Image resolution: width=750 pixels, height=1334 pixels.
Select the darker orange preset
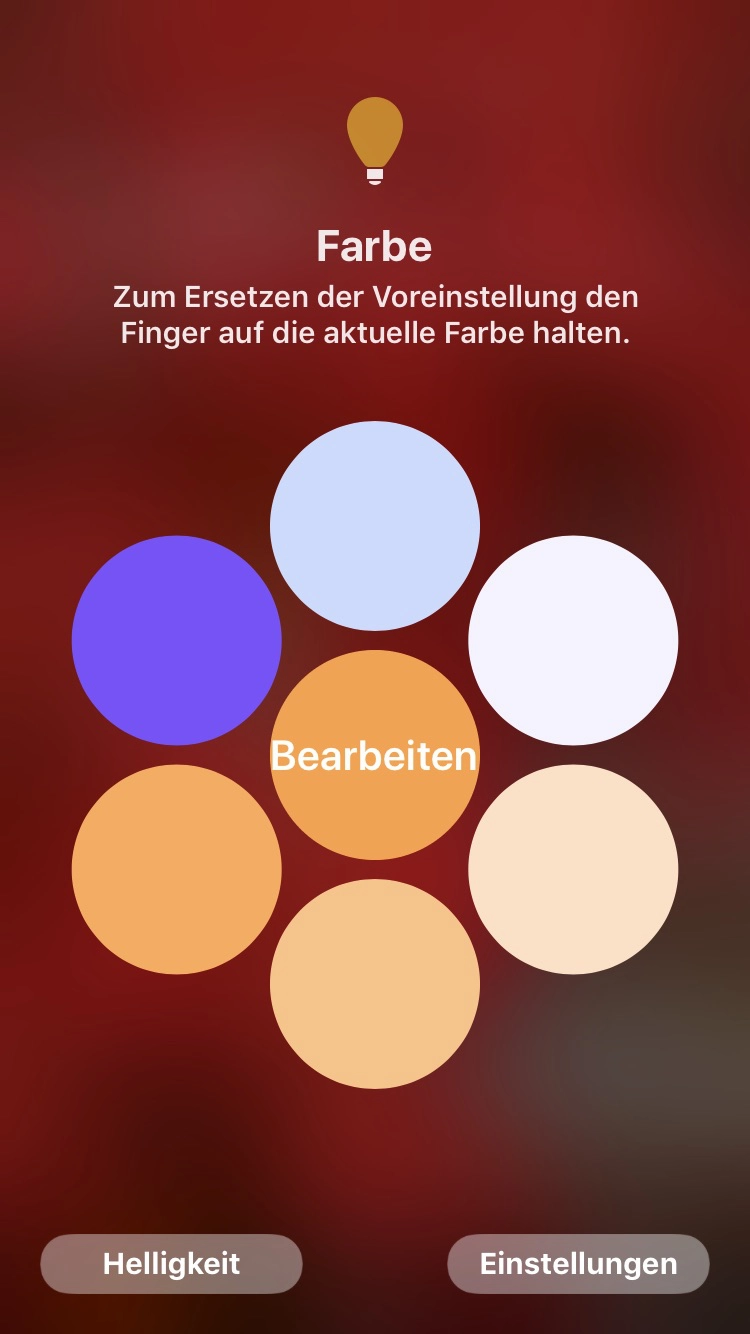(x=177, y=869)
